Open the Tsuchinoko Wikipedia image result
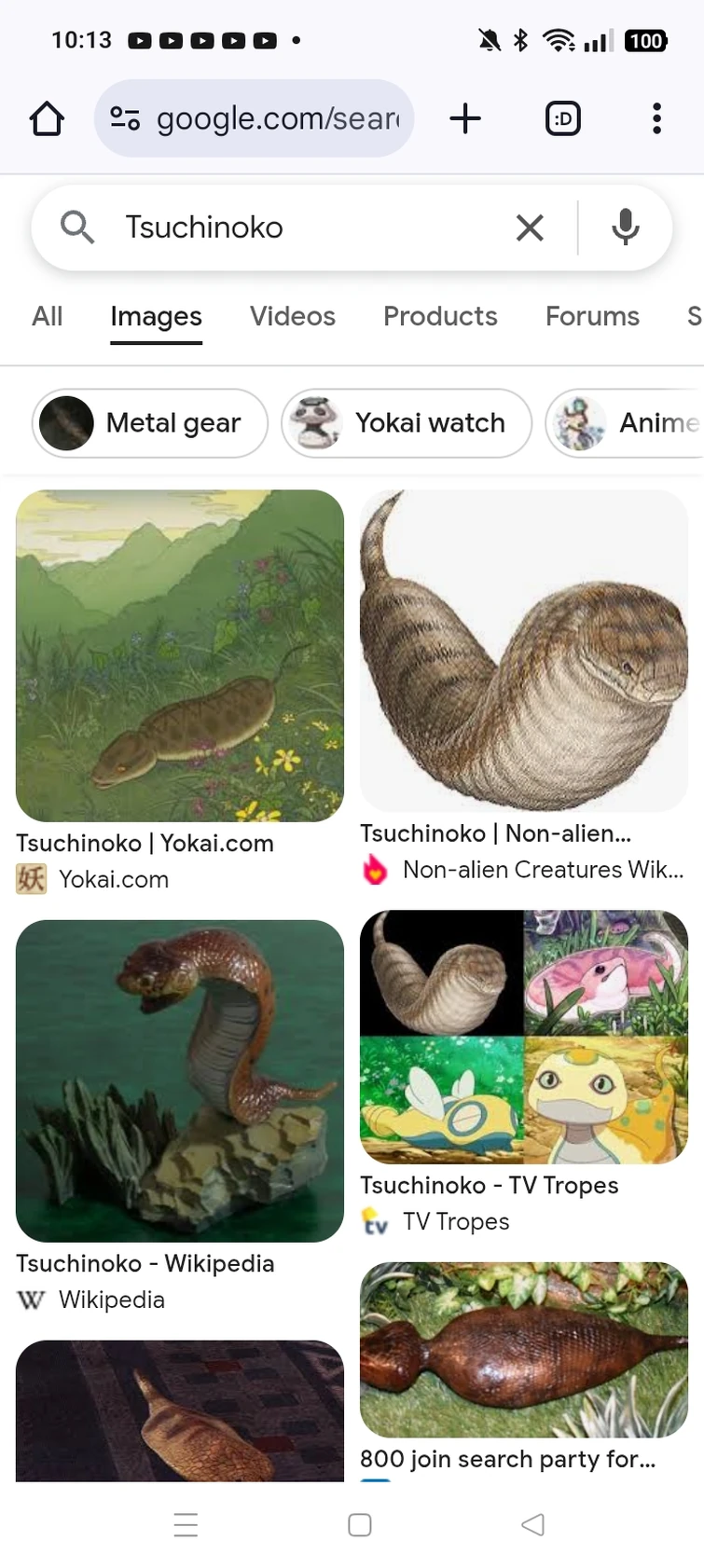704x1568 pixels. [x=180, y=1080]
